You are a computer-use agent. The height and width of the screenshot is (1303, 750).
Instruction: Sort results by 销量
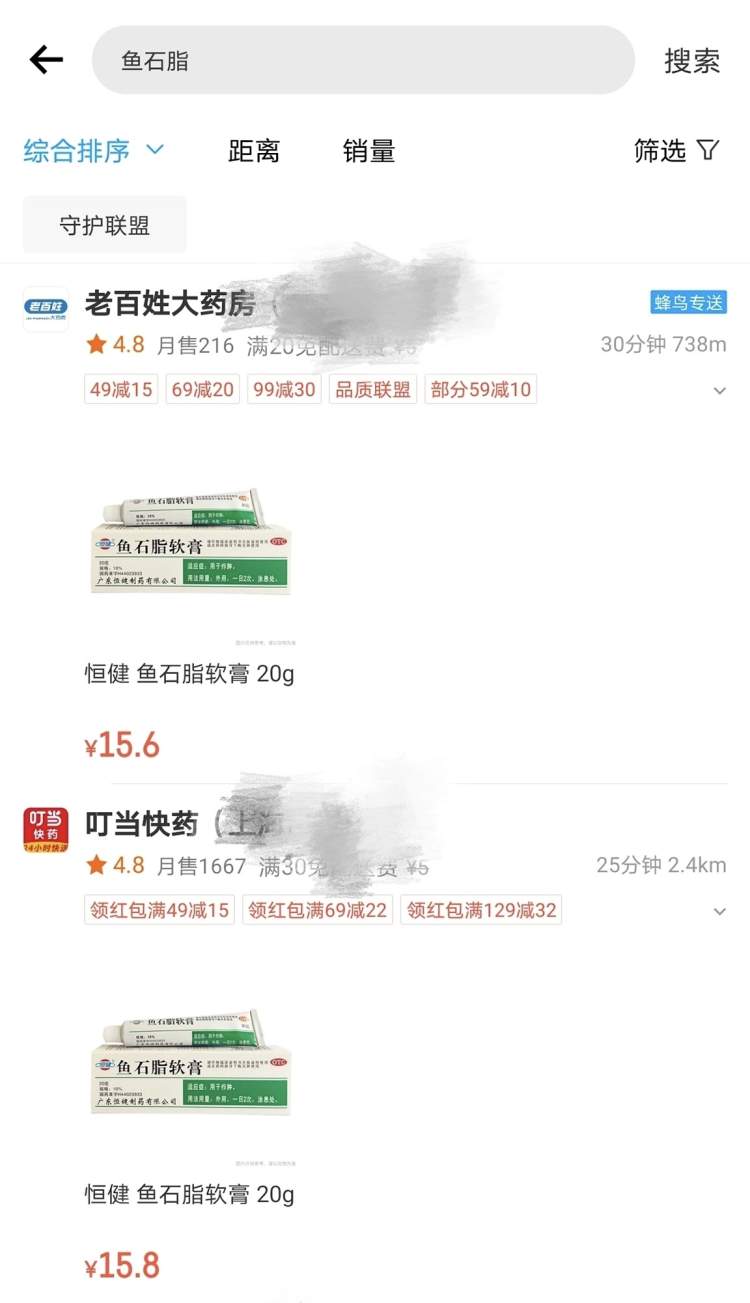pos(369,151)
